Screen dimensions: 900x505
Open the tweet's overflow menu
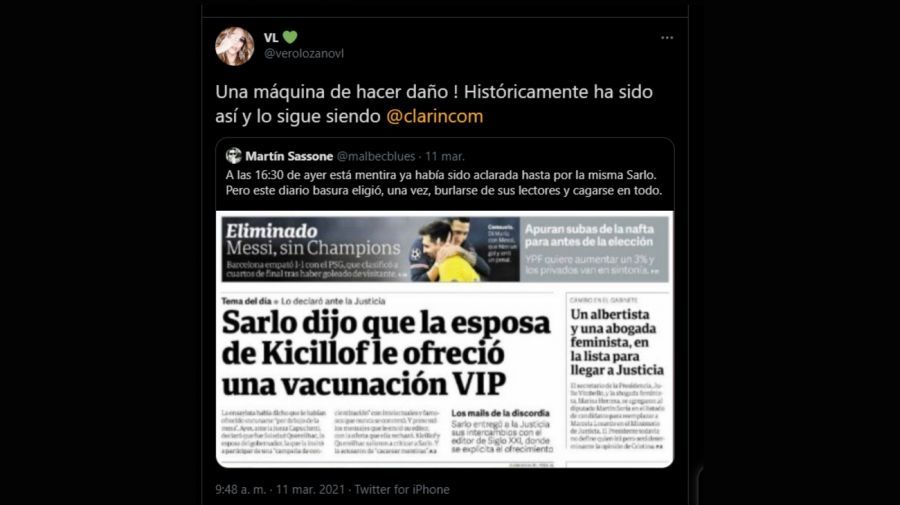coord(666,38)
